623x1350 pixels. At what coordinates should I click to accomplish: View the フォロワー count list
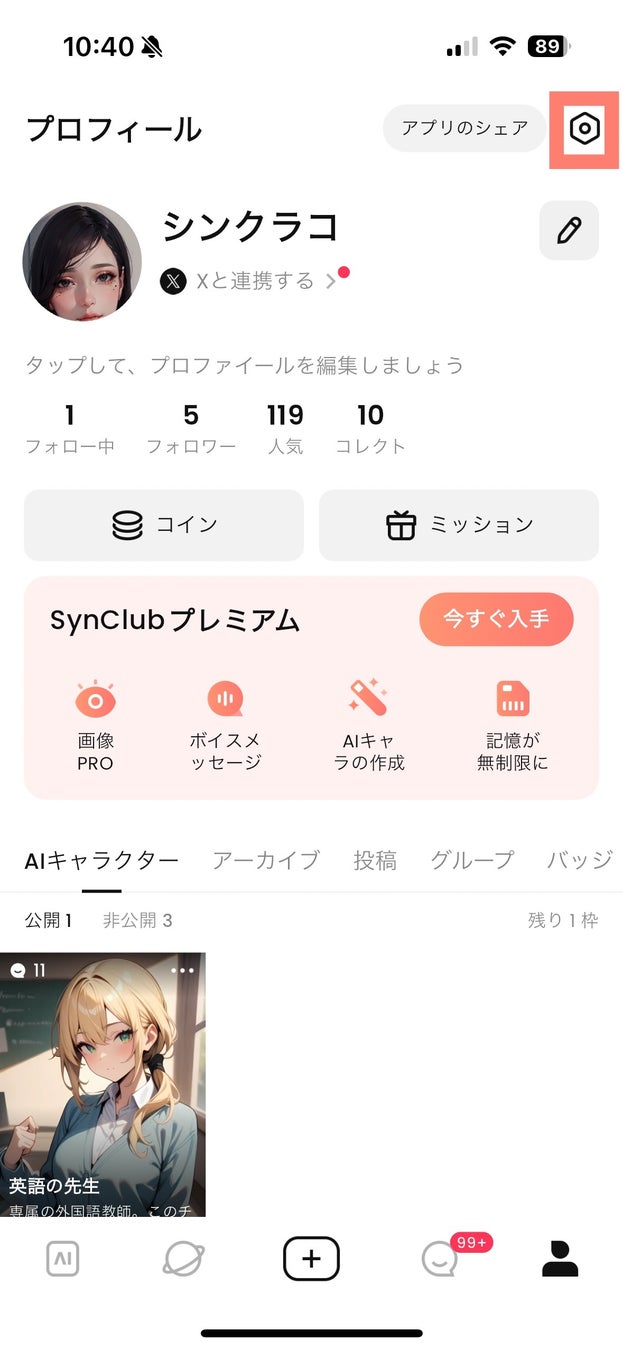click(x=191, y=428)
